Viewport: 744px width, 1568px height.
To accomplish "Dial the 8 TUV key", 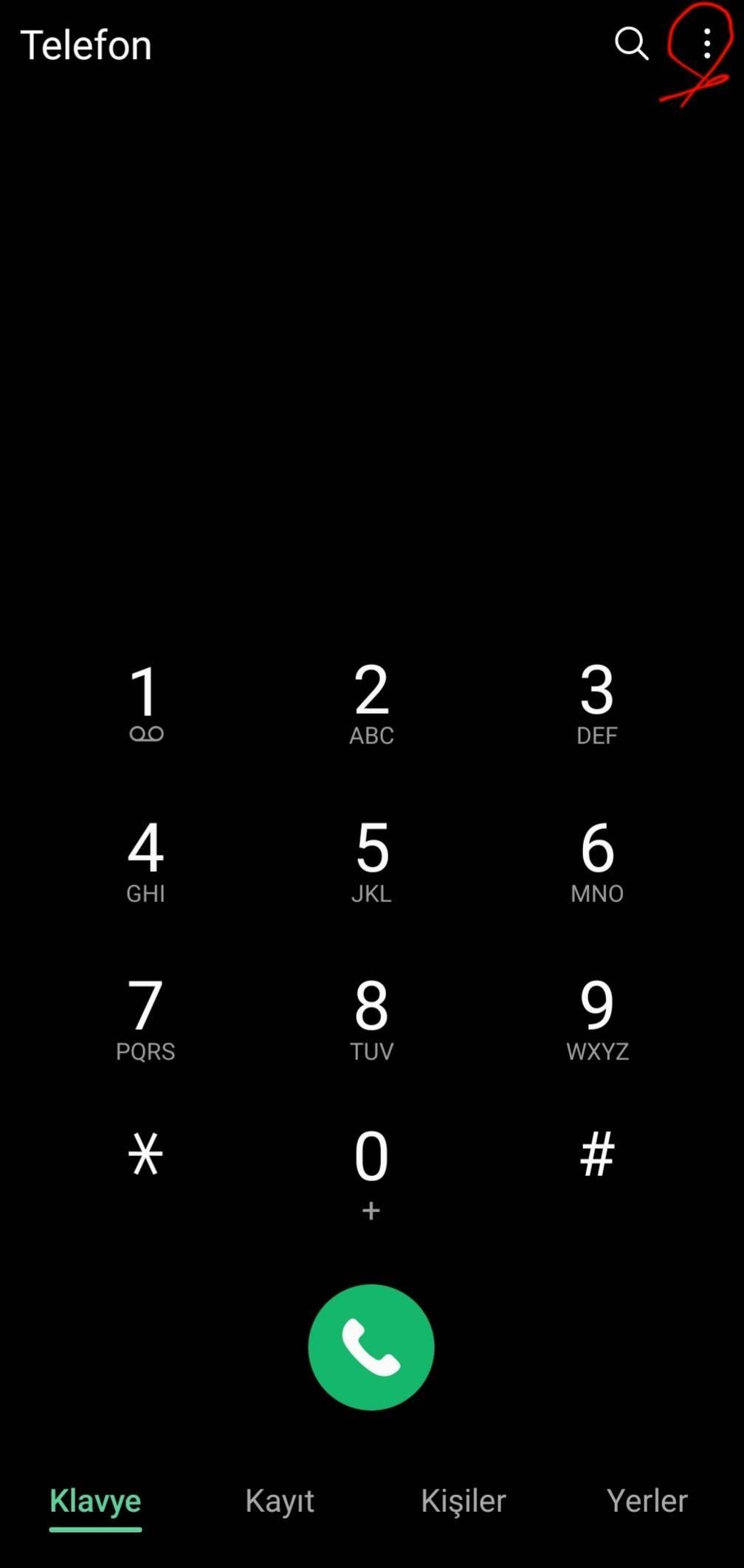I will pyautogui.click(x=371, y=1017).
